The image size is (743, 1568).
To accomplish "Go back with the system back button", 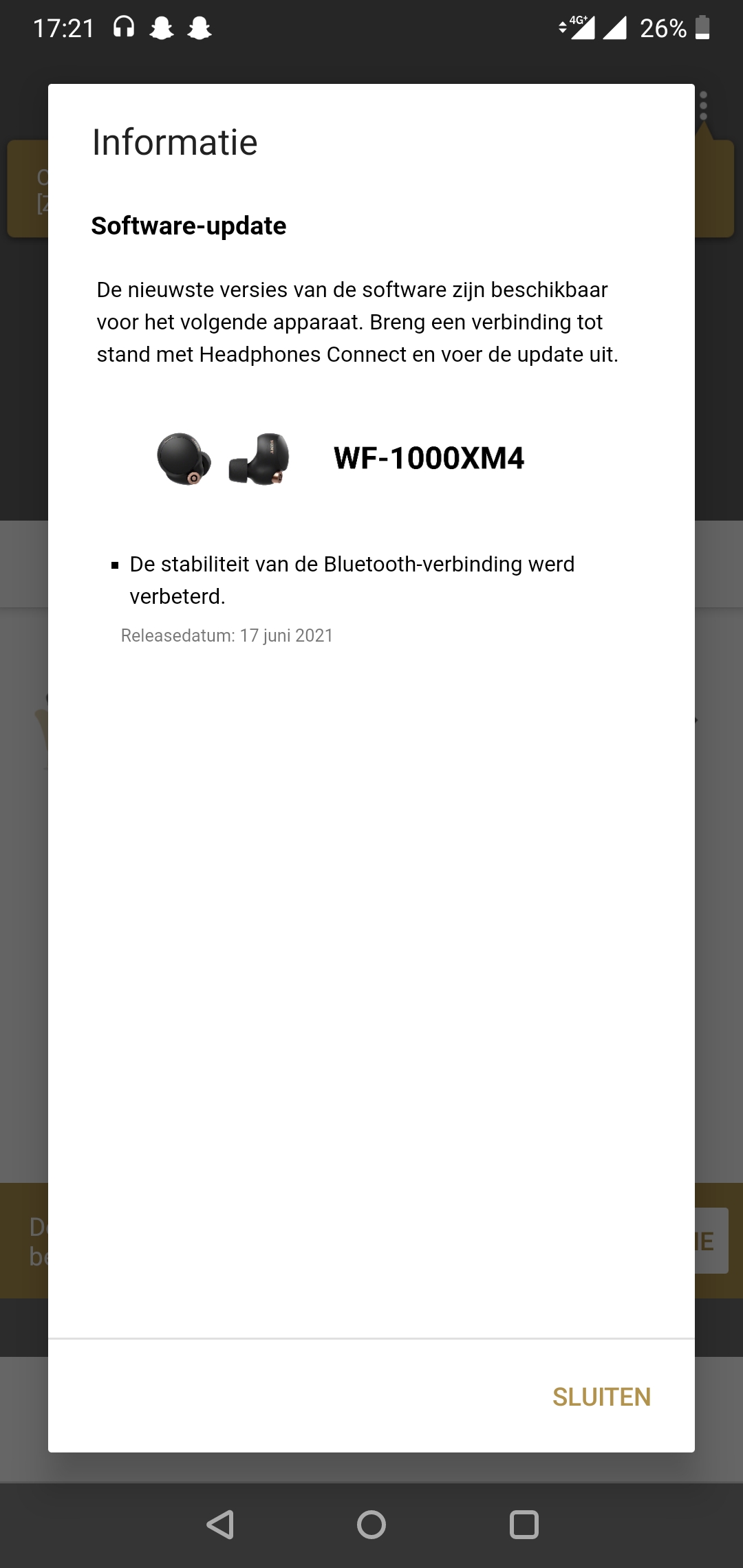I will tap(220, 1525).
